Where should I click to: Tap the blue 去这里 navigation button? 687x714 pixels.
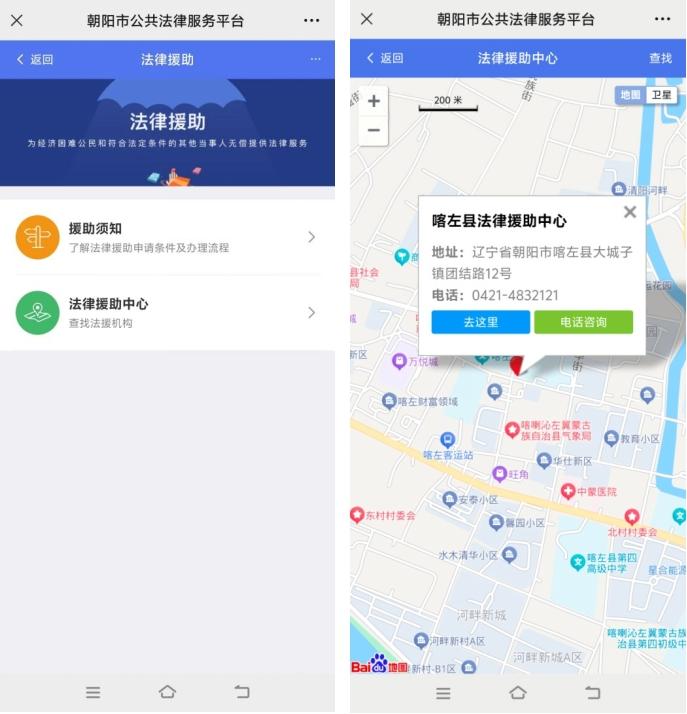(480, 322)
